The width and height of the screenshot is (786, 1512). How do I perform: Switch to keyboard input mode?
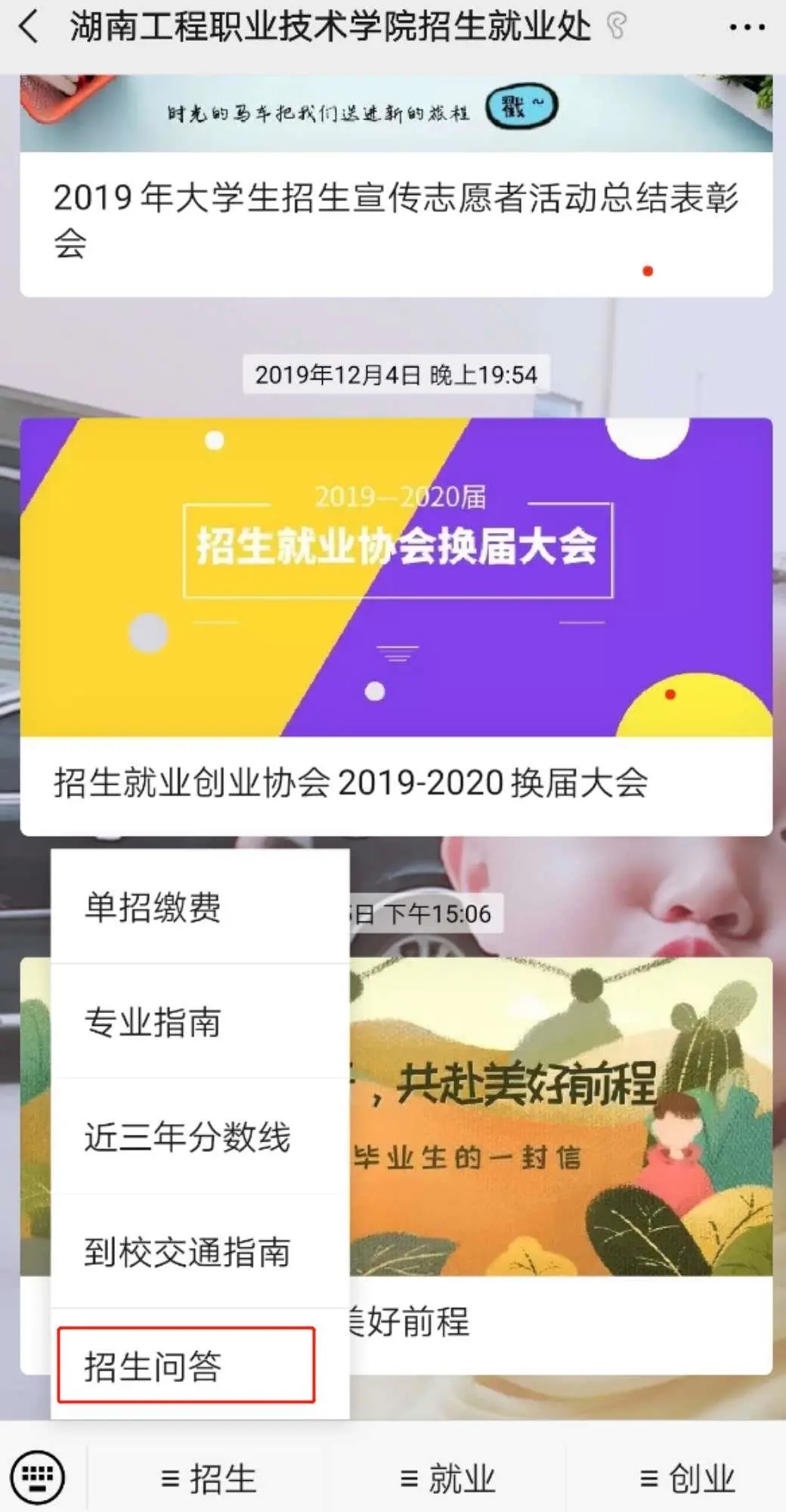(x=37, y=1477)
